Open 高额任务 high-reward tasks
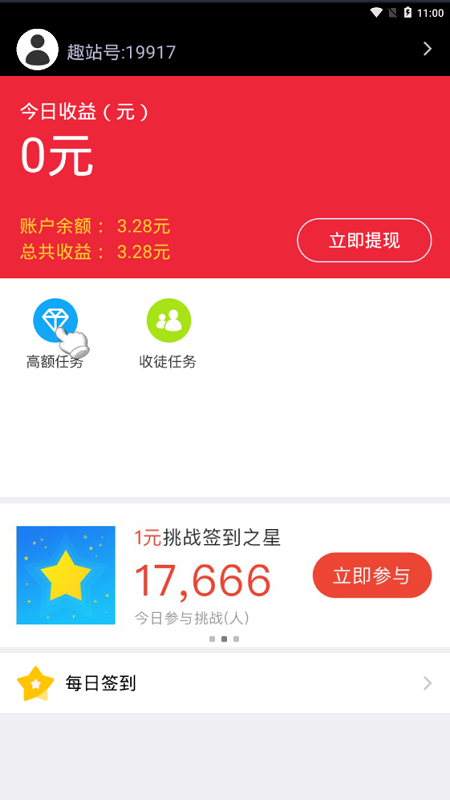 55,333
